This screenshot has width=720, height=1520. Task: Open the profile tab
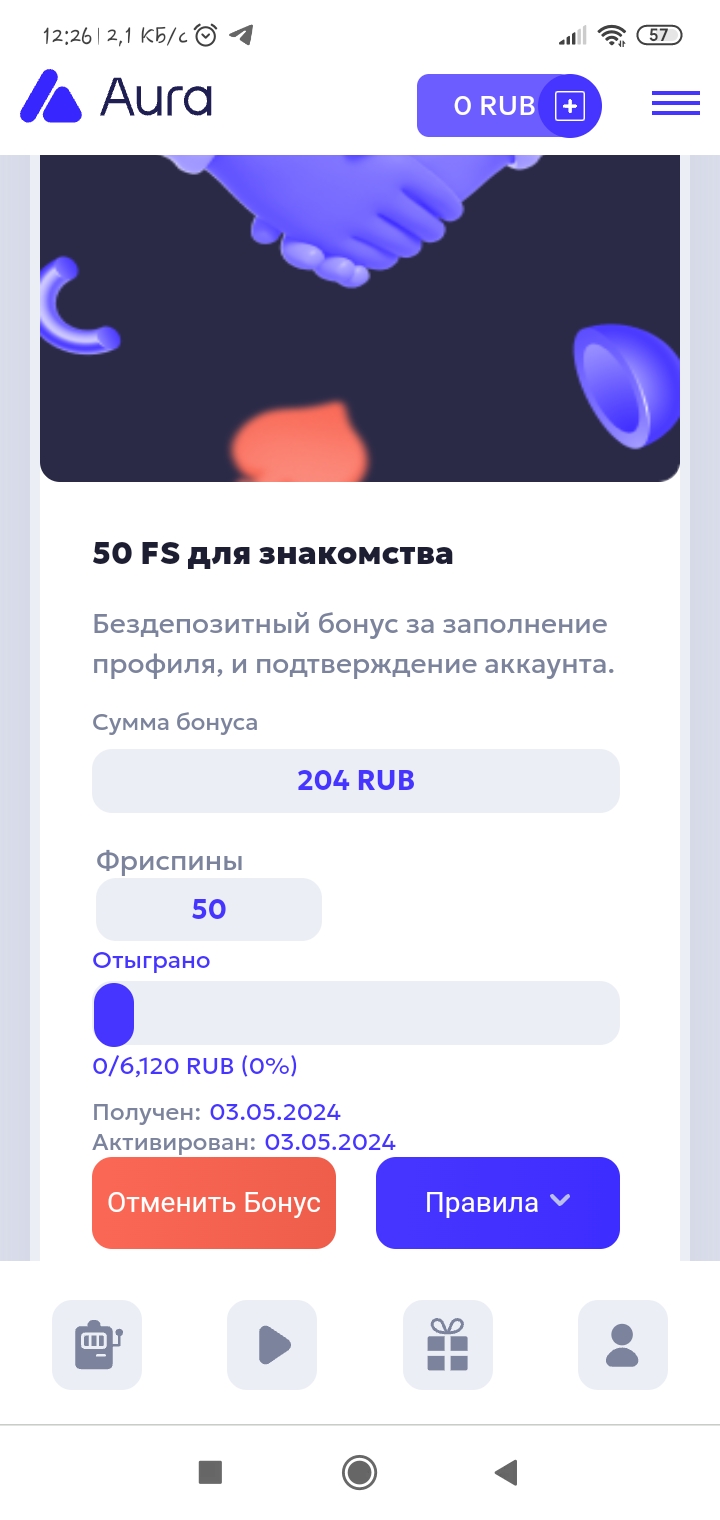622,1345
